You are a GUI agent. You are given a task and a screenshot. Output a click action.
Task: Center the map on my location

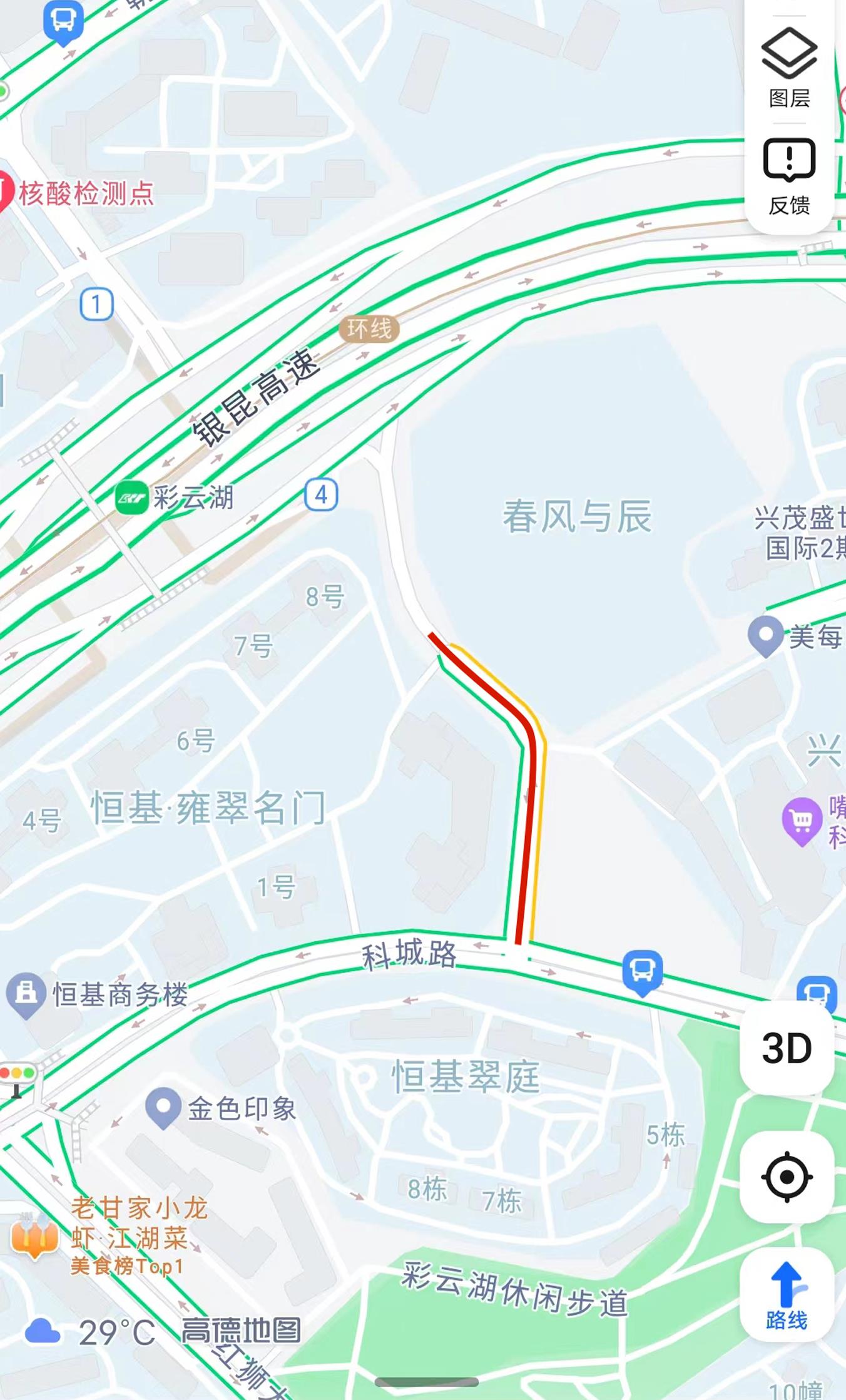[787, 1177]
